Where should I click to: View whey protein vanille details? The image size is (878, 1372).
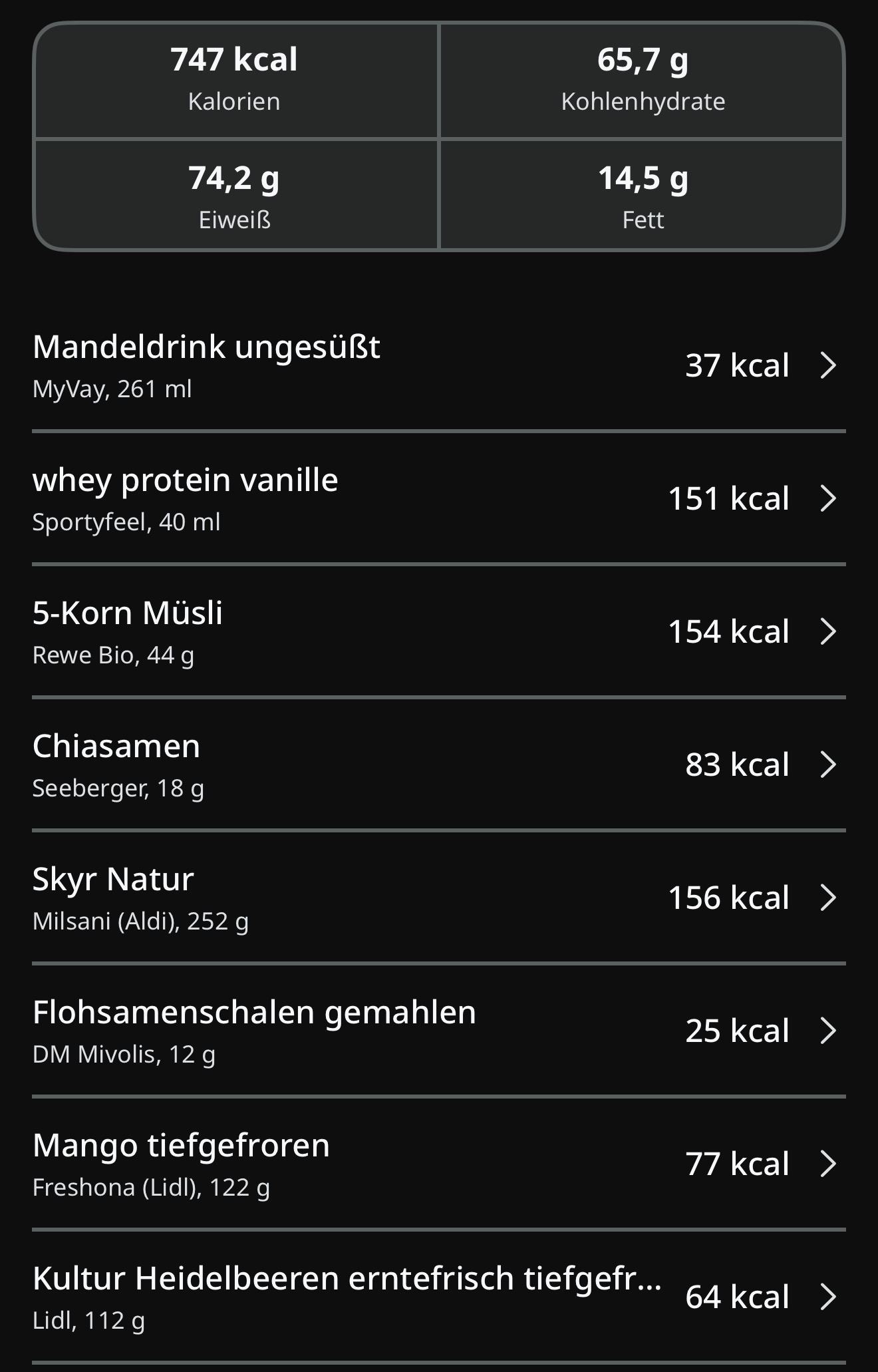438,498
